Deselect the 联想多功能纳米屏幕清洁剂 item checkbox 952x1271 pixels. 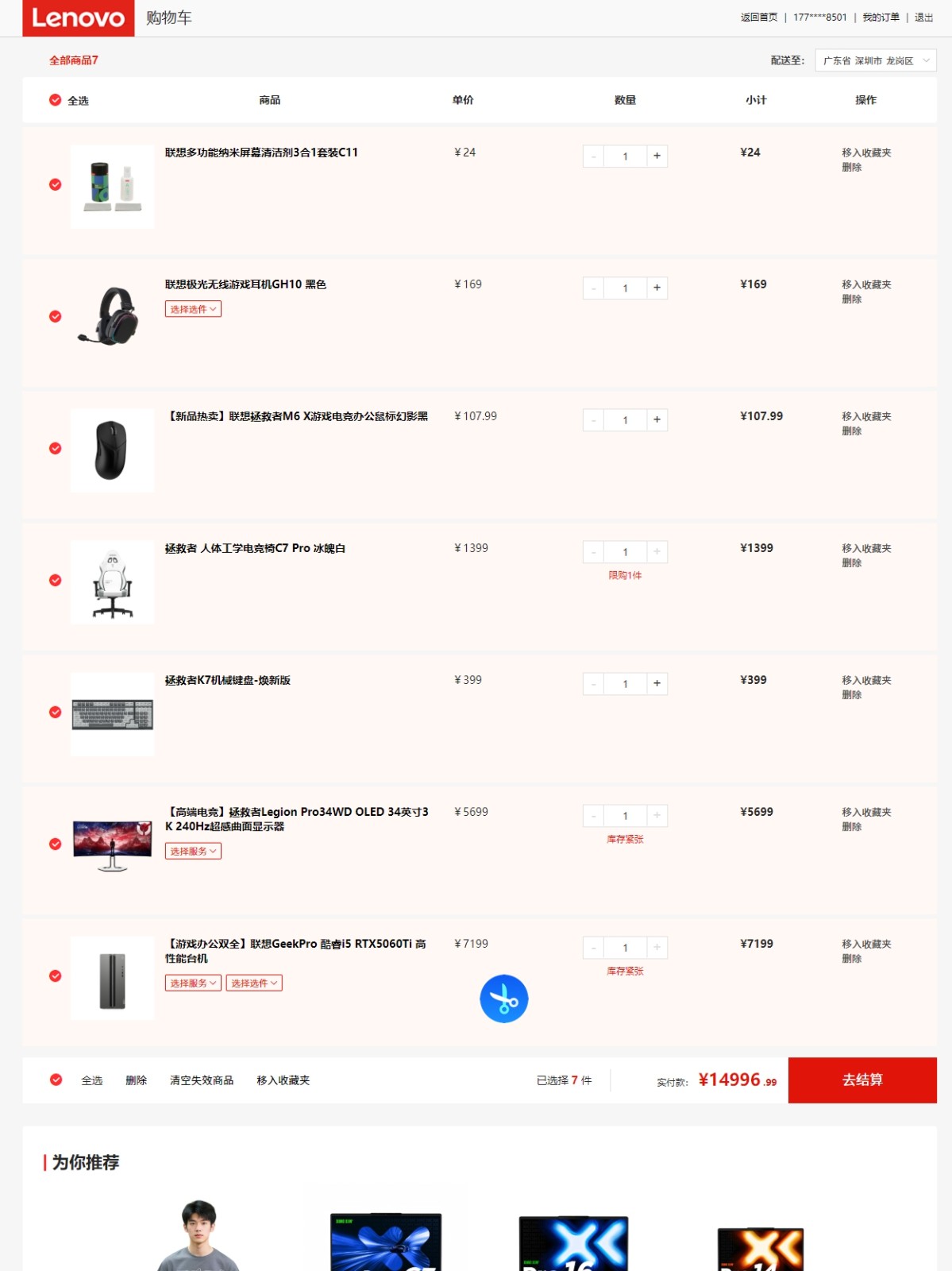pyautogui.click(x=56, y=184)
